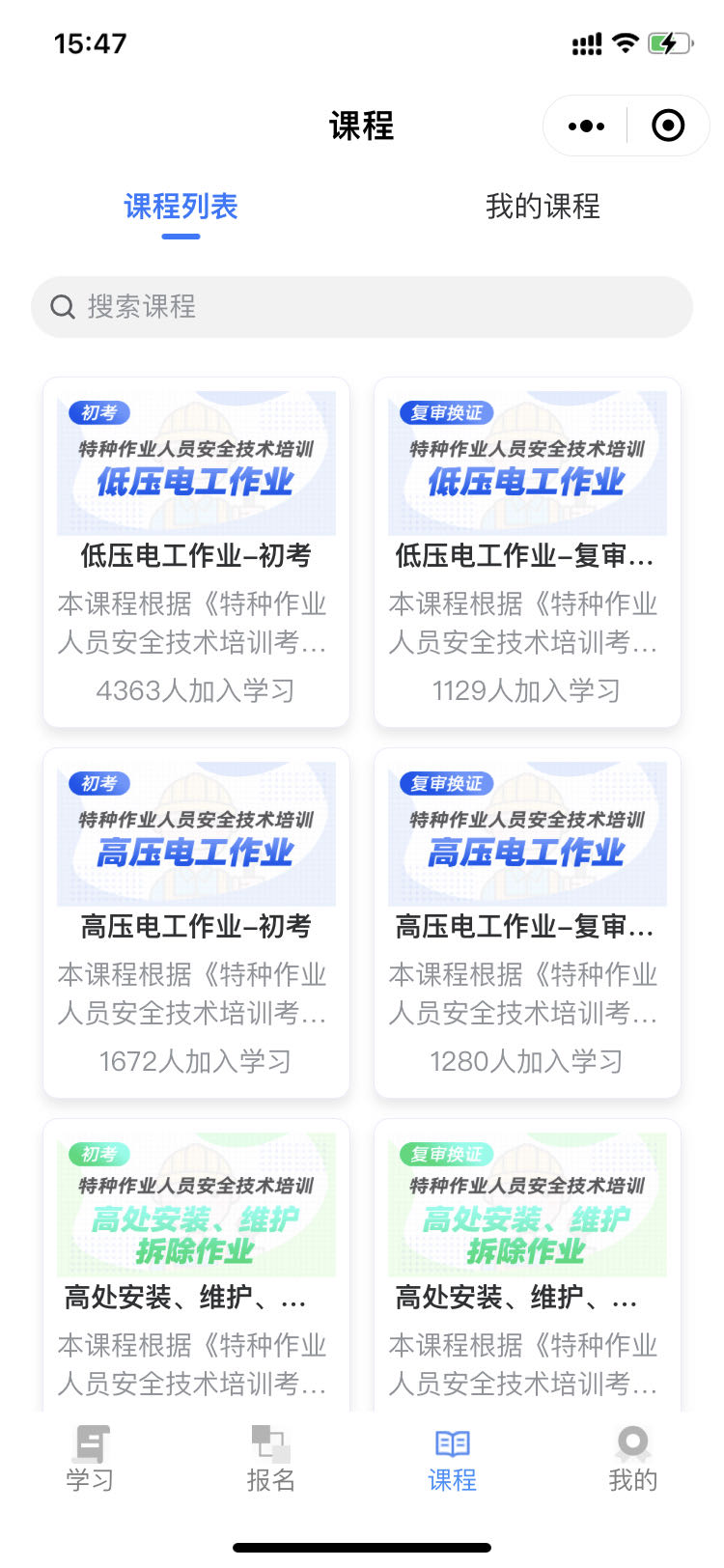This screenshot has width=724, height=1568.
Task: Close the mini program with the circle icon
Action: pos(668,126)
